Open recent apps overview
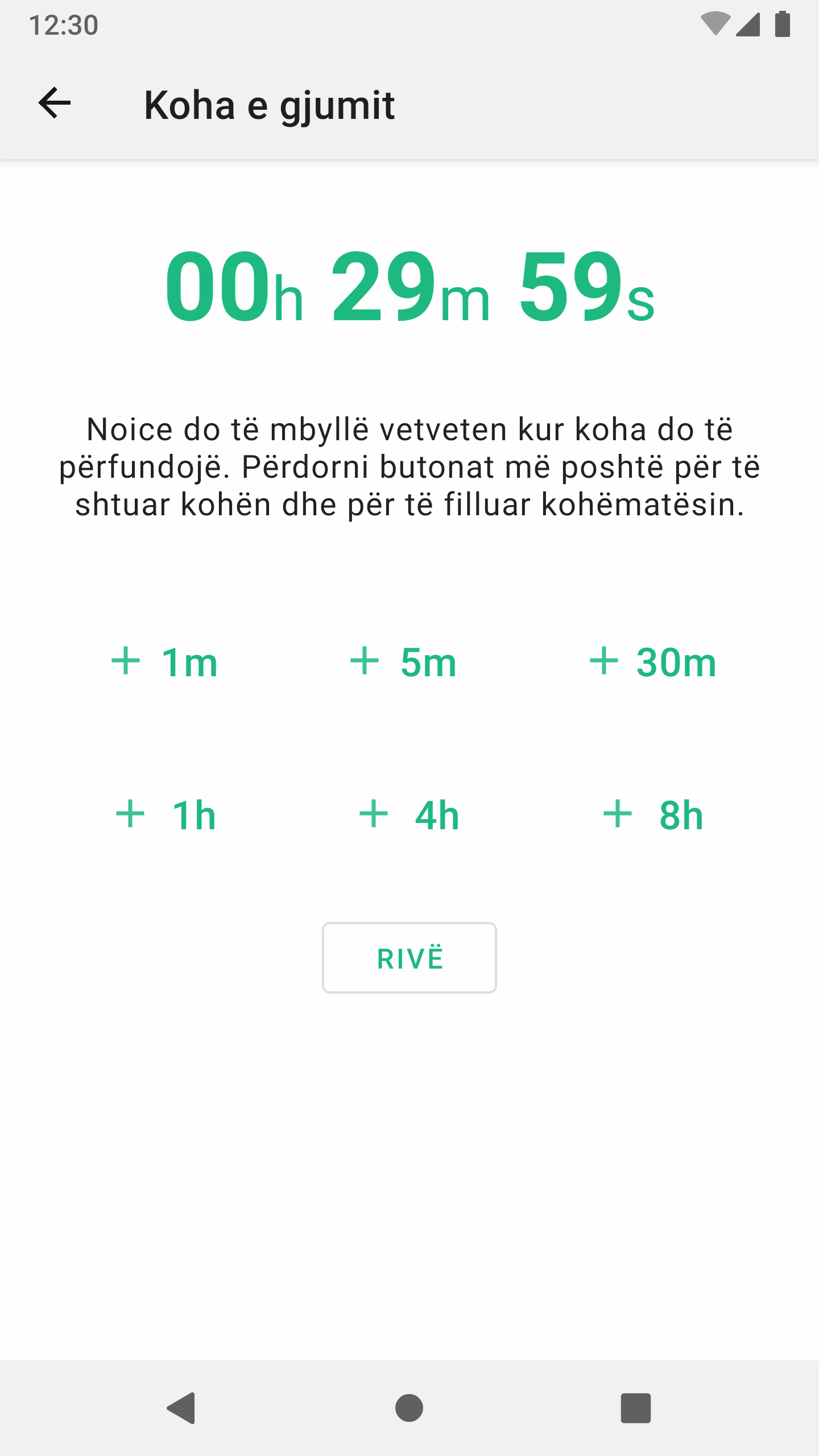This screenshot has height=1456, width=819. click(x=635, y=1408)
